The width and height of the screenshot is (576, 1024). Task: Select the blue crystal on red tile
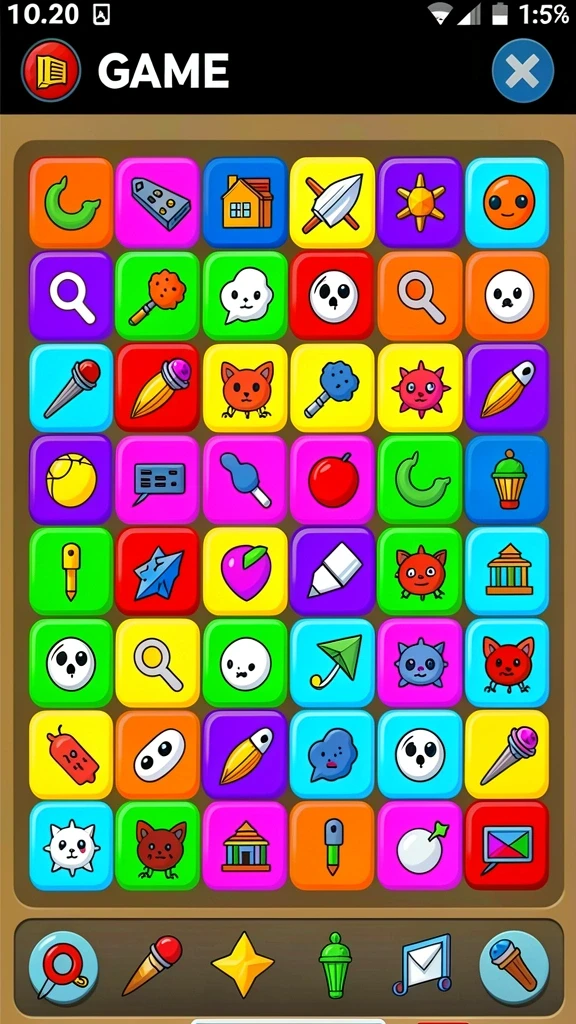pyautogui.click(x=158, y=571)
